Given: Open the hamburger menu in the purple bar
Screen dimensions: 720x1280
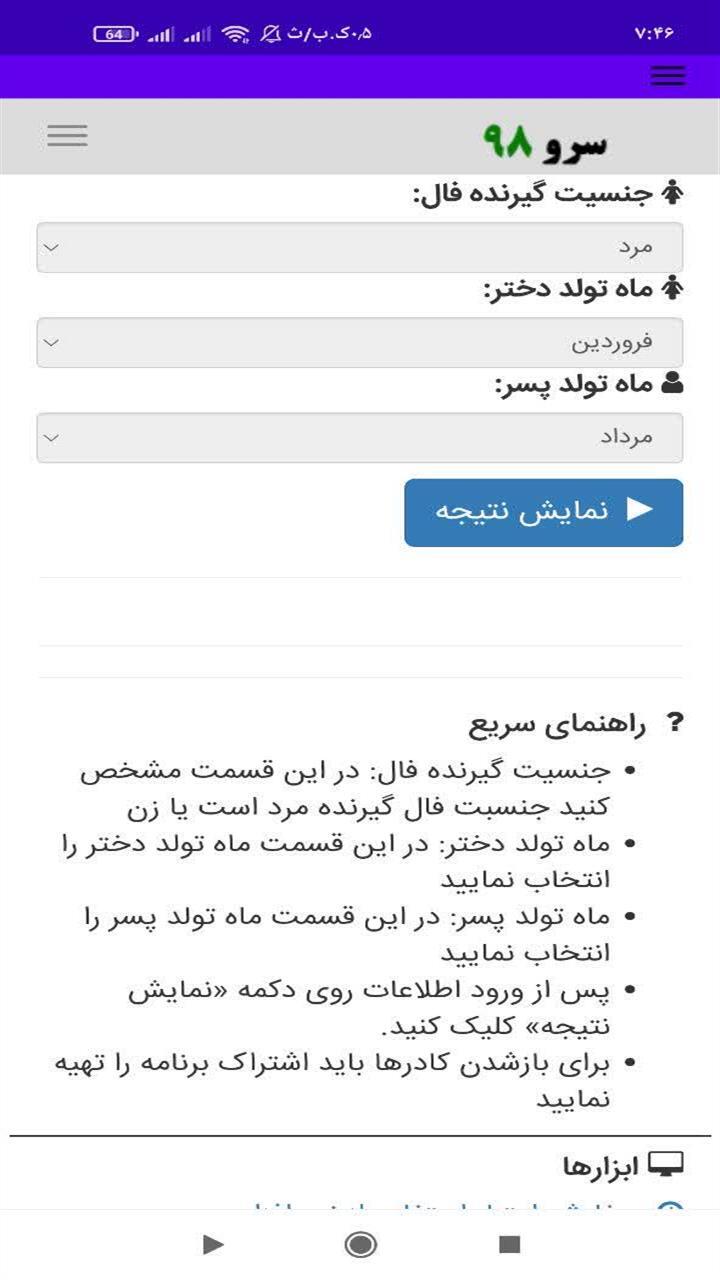Looking at the screenshot, I should pyautogui.click(x=666, y=75).
